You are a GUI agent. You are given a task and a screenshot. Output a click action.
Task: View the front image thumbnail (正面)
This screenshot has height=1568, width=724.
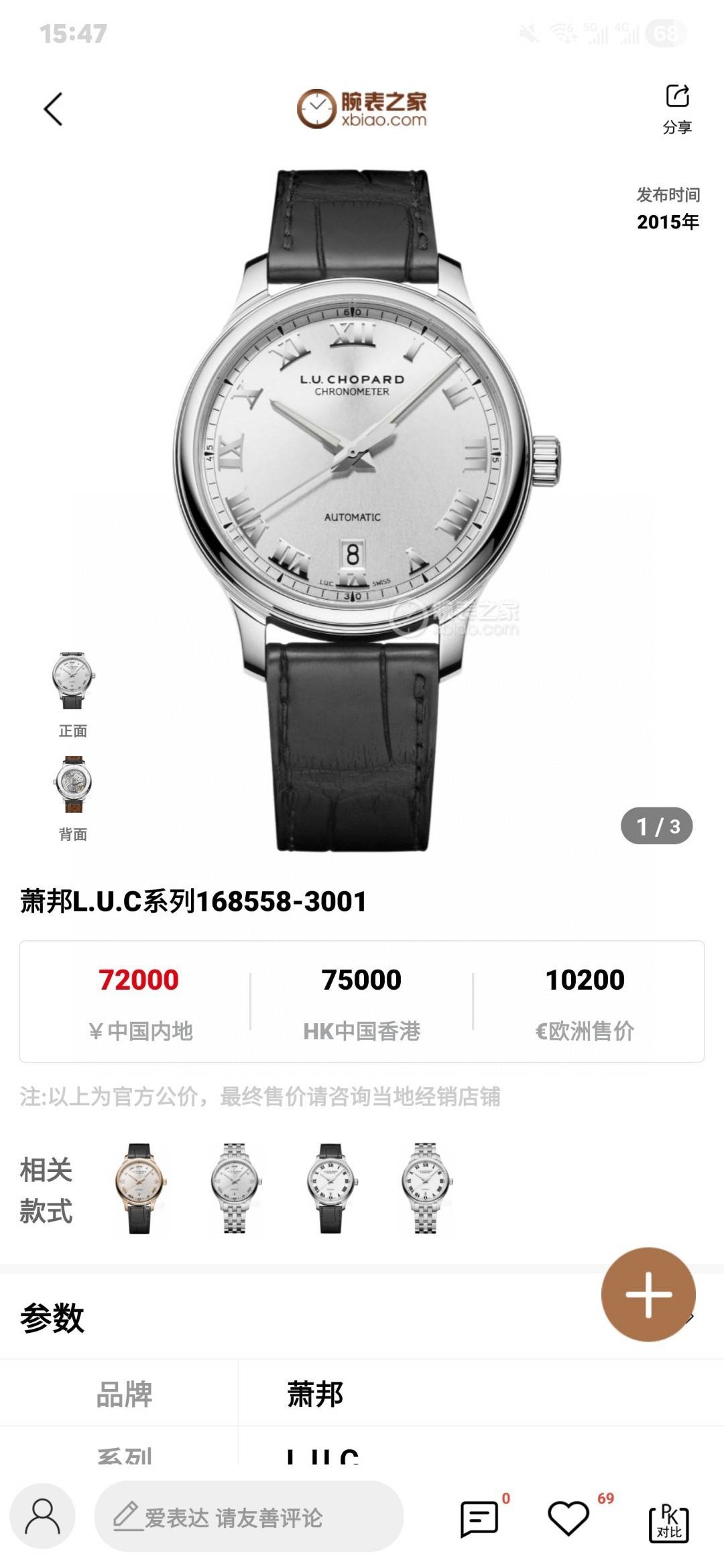point(73,681)
